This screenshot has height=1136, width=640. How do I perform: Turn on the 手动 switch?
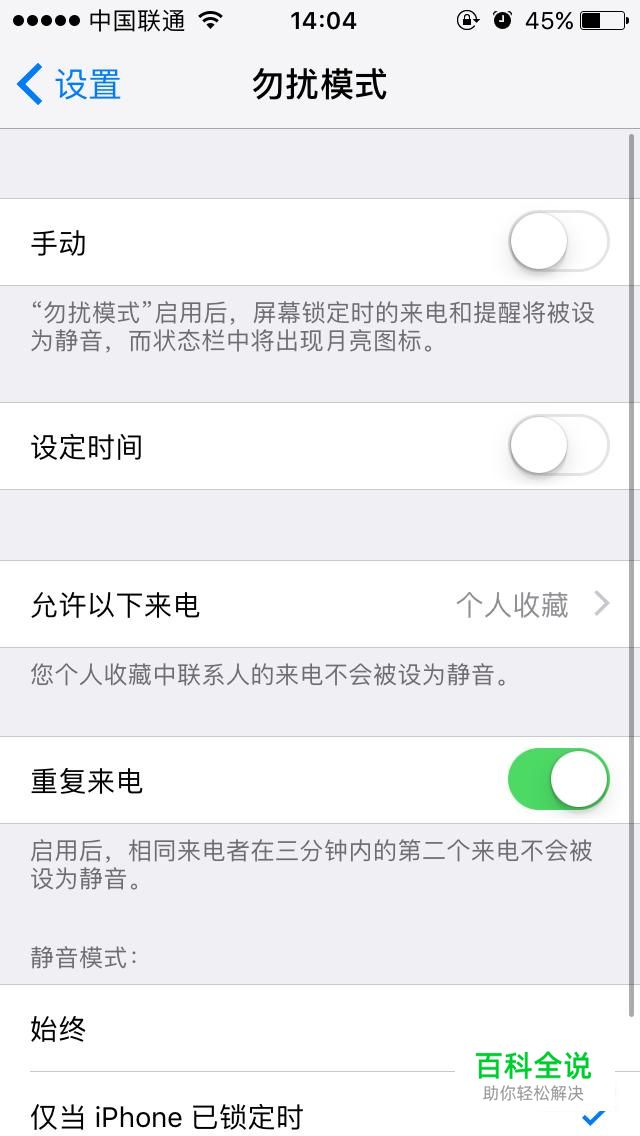558,242
